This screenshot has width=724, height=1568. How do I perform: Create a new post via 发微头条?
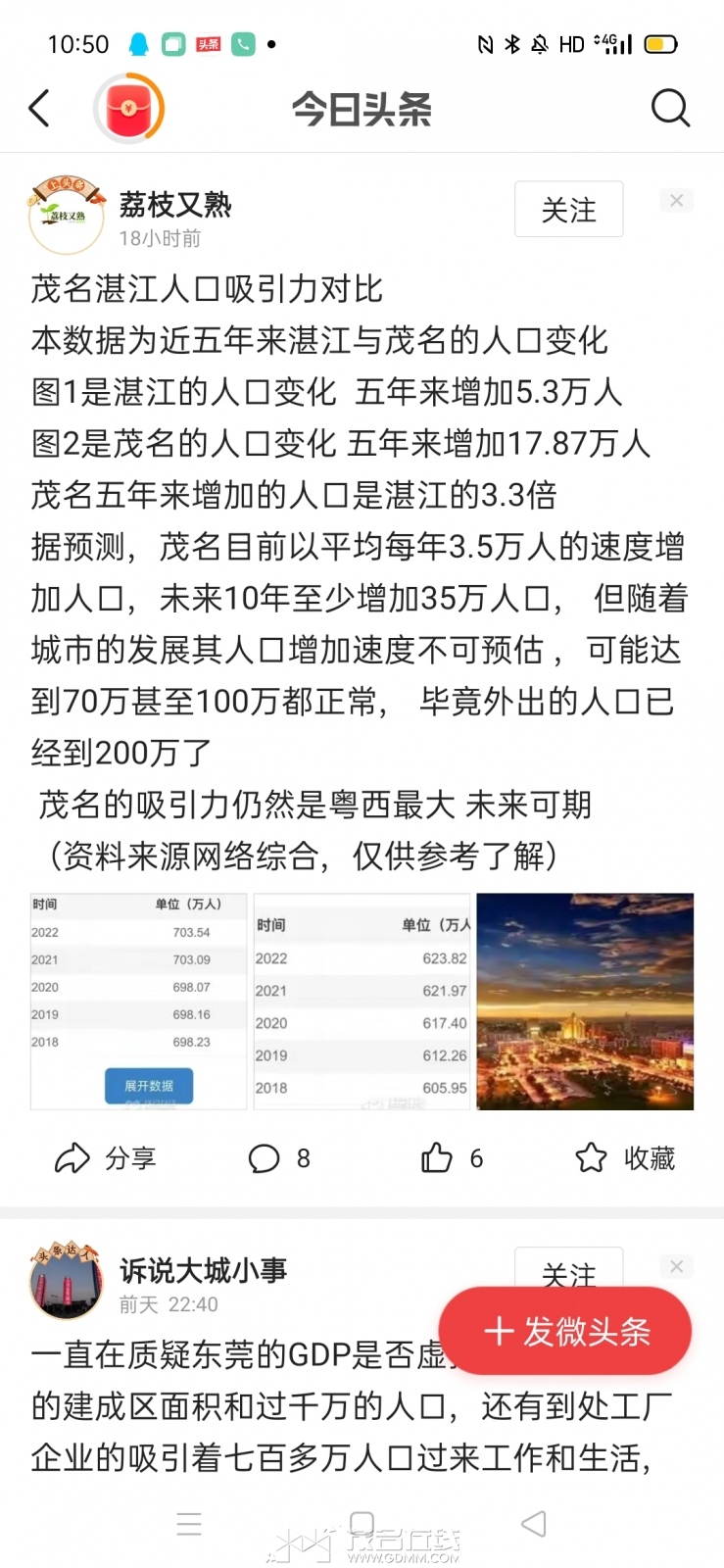coord(565,1331)
